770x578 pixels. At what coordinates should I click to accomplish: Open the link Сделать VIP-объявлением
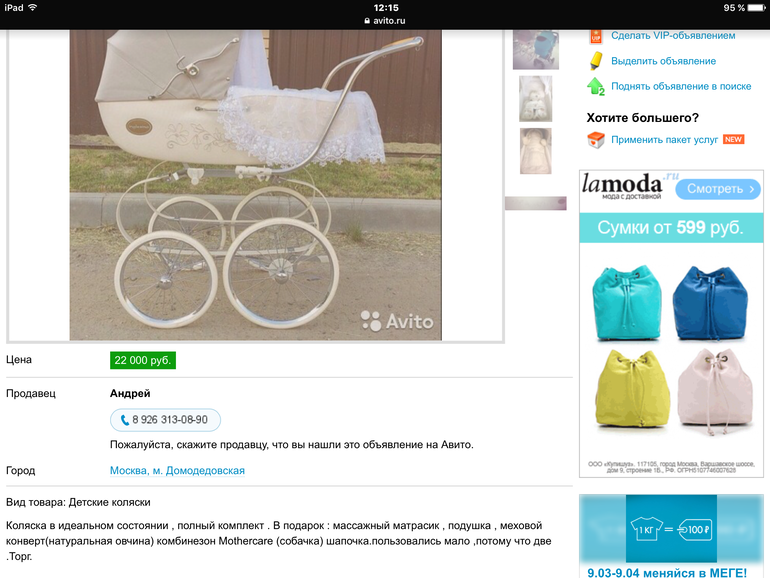(672, 36)
